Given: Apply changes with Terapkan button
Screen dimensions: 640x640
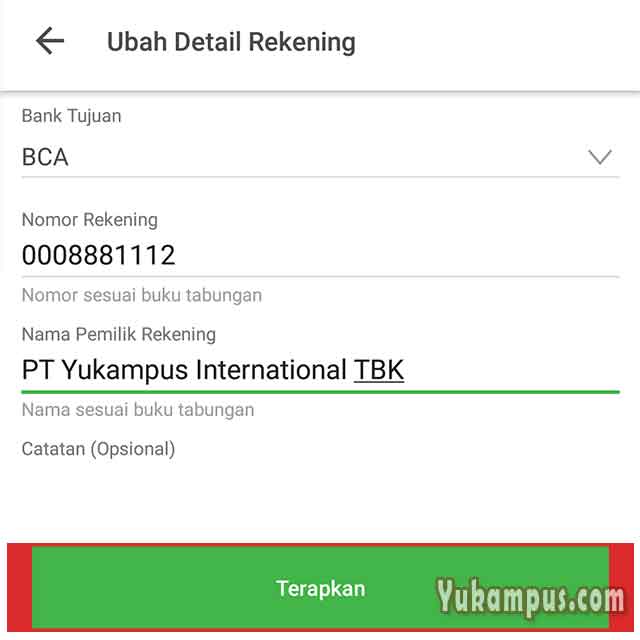Looking at the screenshot, I should pyautogui.click(x=320, y=588).
